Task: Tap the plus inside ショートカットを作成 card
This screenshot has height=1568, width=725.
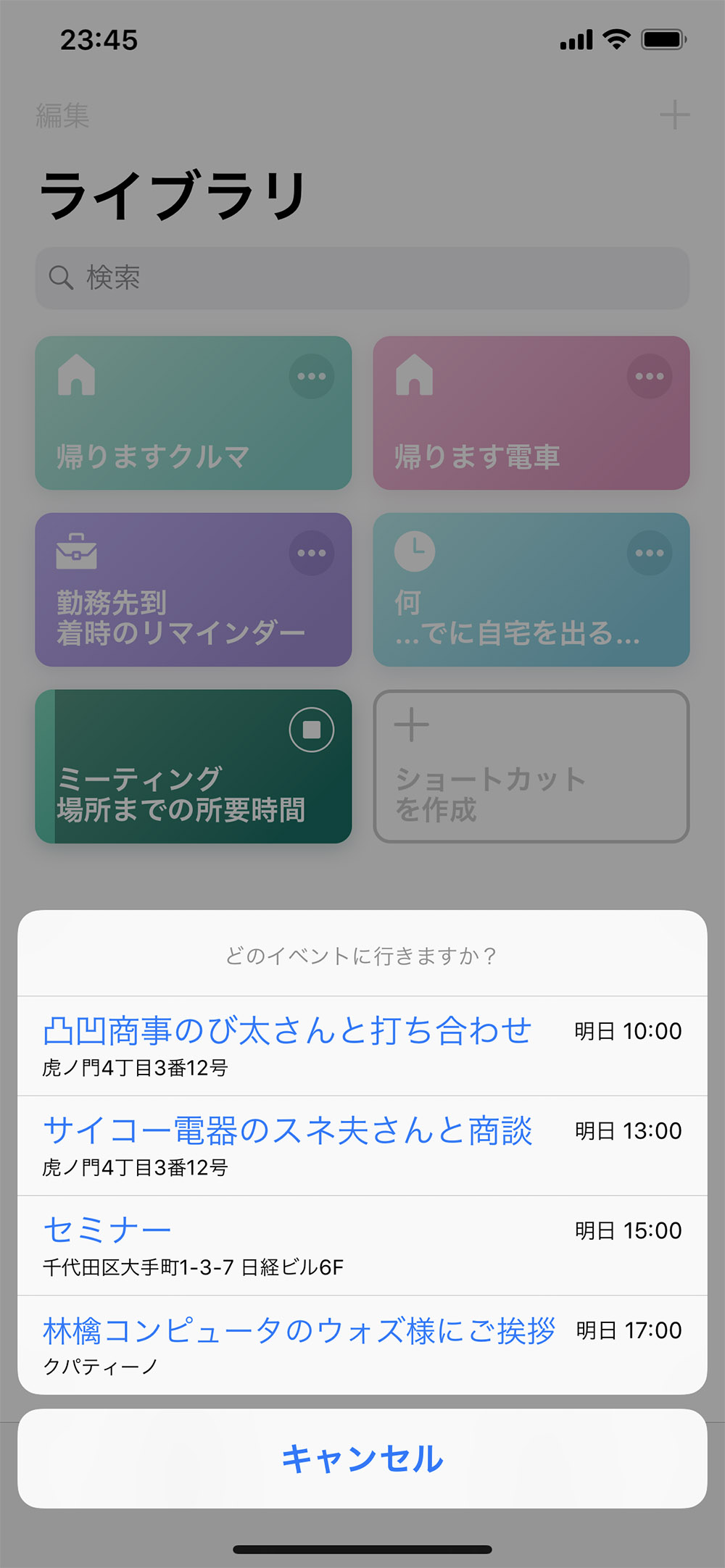Action: tap(410, 725)
